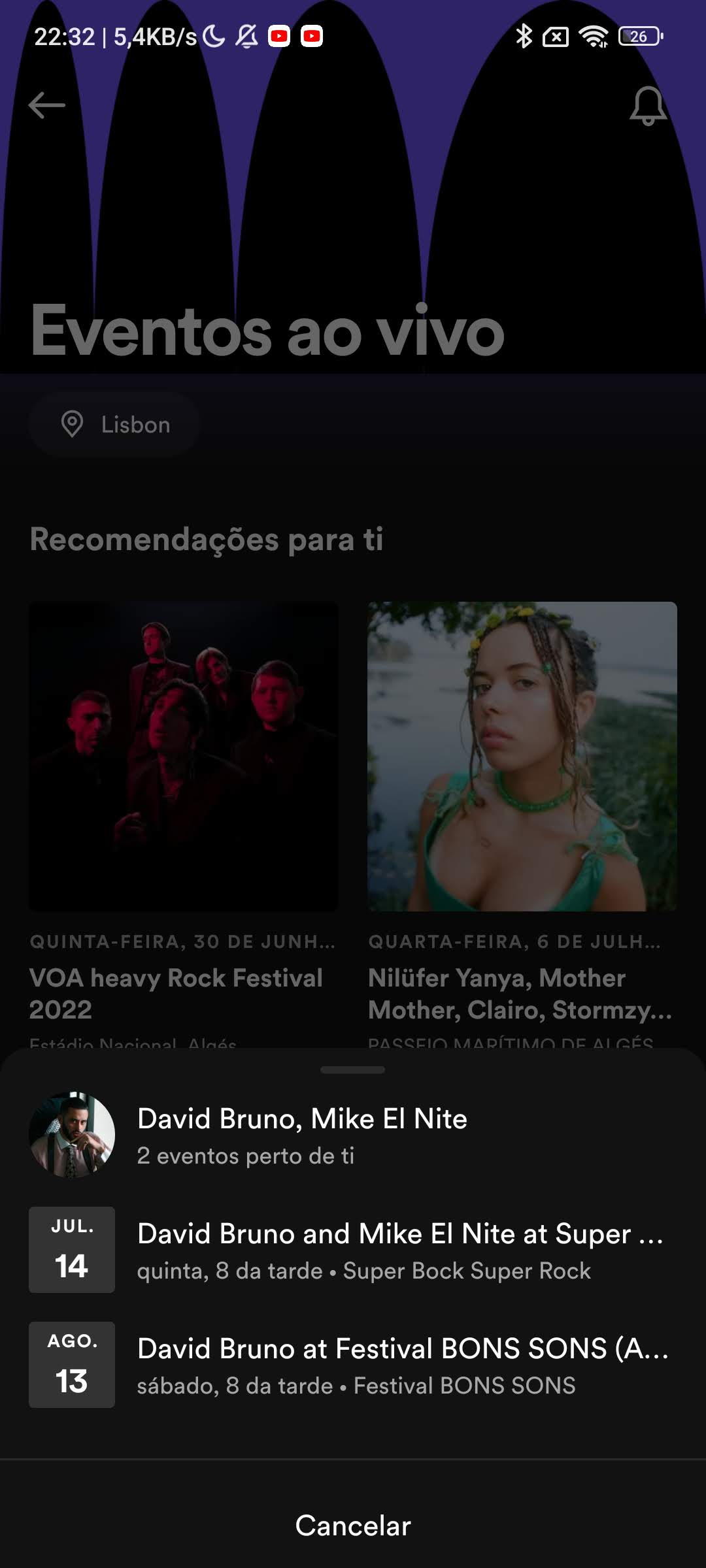The image size is (706, 1568).
Task: Open VOA heavy Rock Festival 2022 card
Action: click(184, 825)
